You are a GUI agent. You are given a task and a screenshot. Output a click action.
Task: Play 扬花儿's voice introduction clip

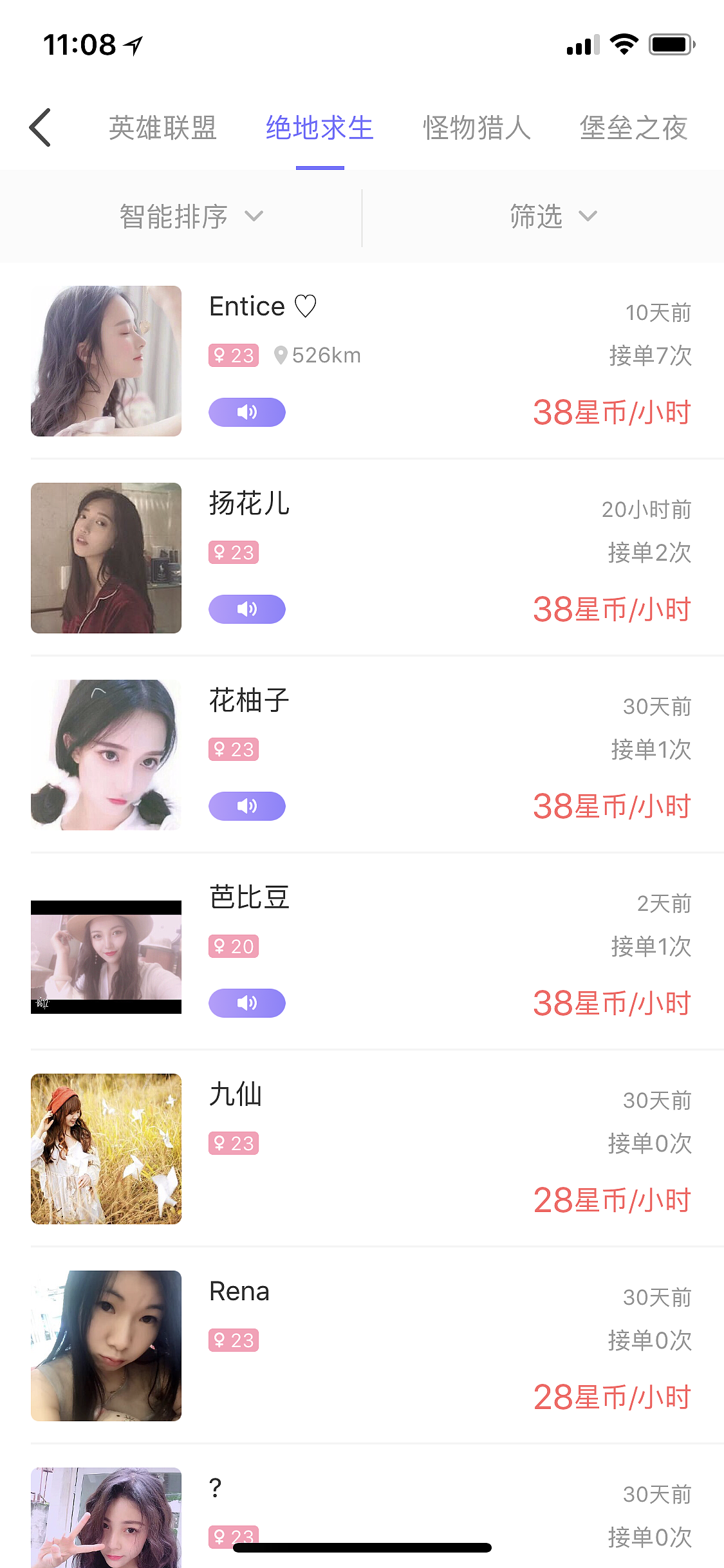[x=247, y=609]
